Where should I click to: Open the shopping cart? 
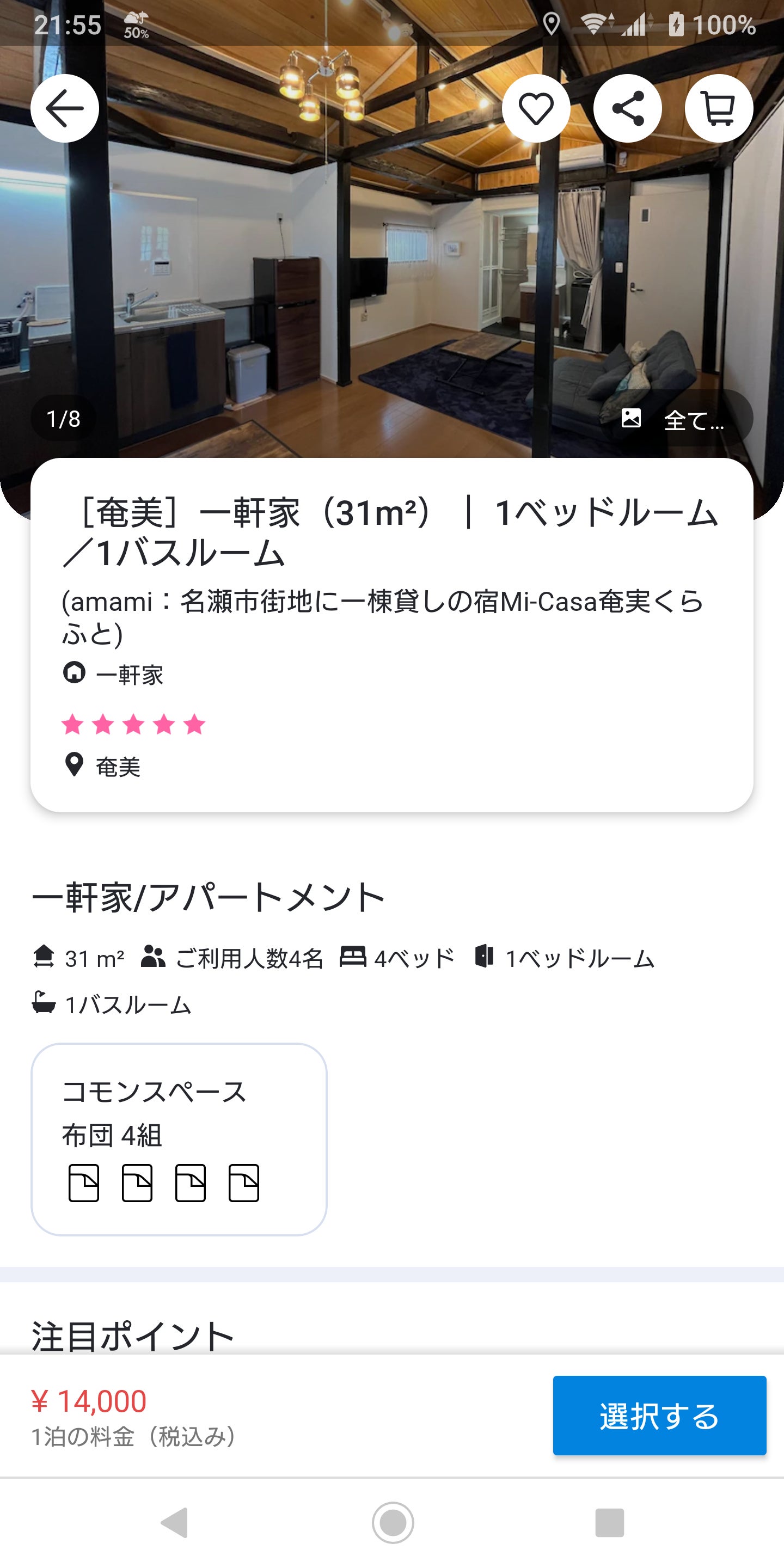point(719,108)
